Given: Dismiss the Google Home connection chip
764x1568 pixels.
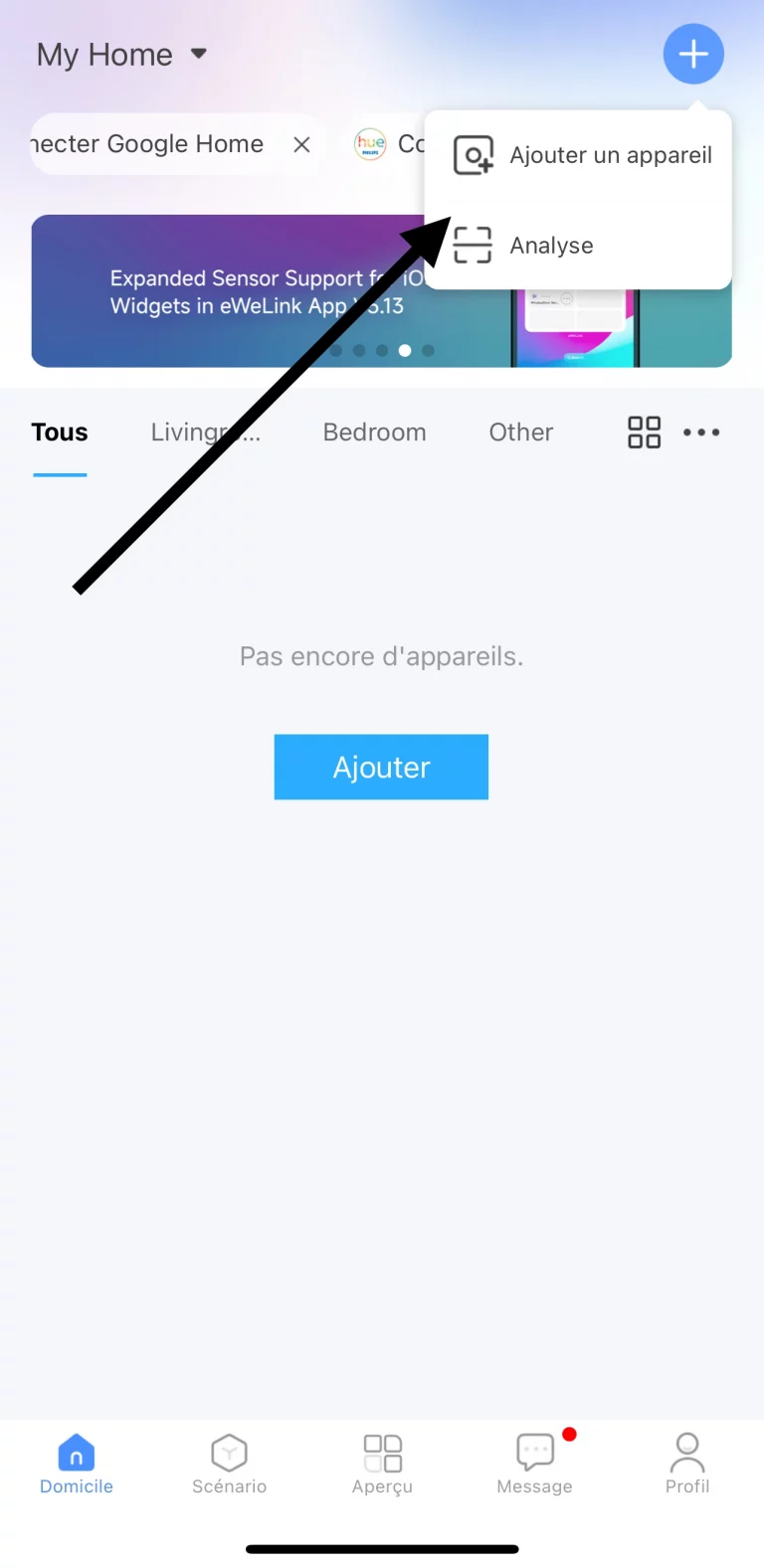Looking at the screenshot, I should pos(301,145).
